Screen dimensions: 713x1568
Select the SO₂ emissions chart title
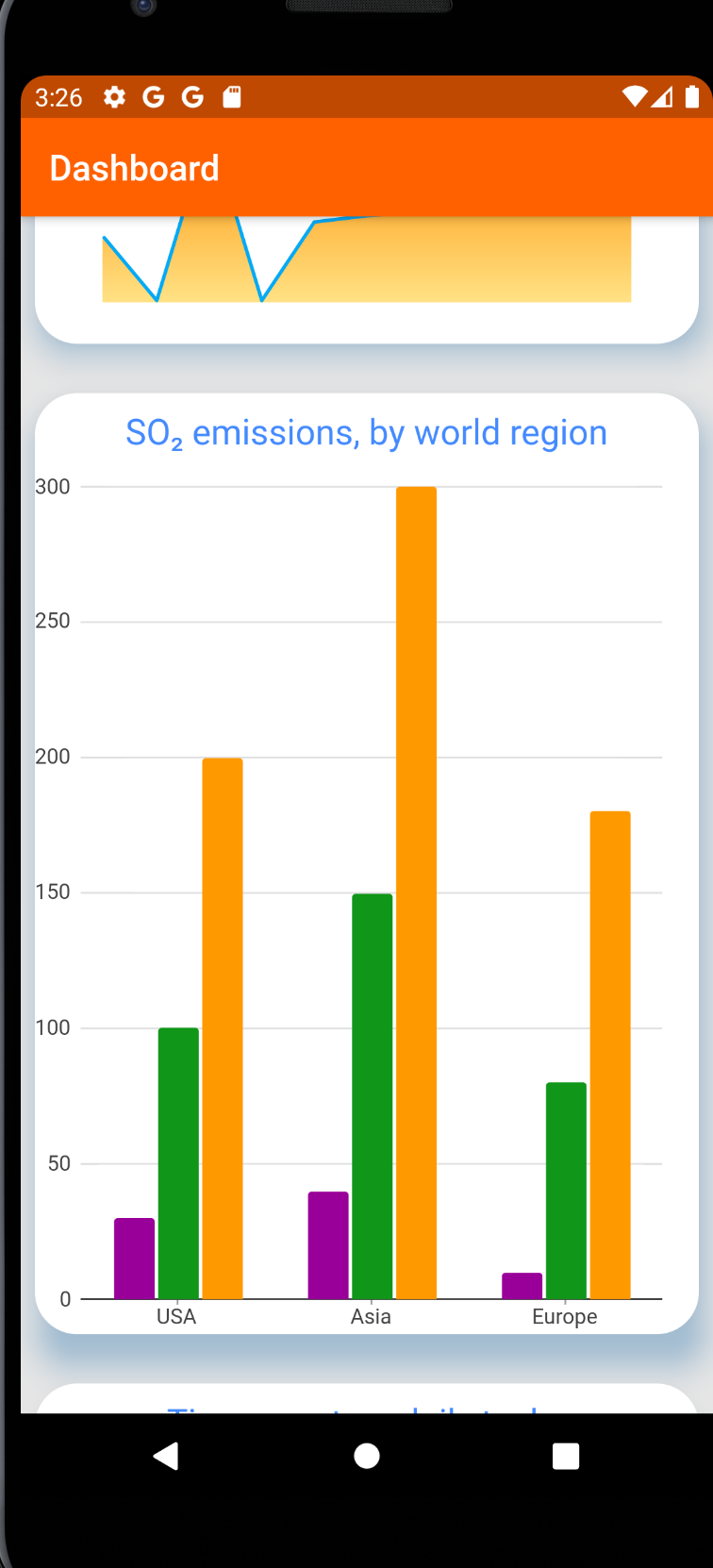[366, 431]
